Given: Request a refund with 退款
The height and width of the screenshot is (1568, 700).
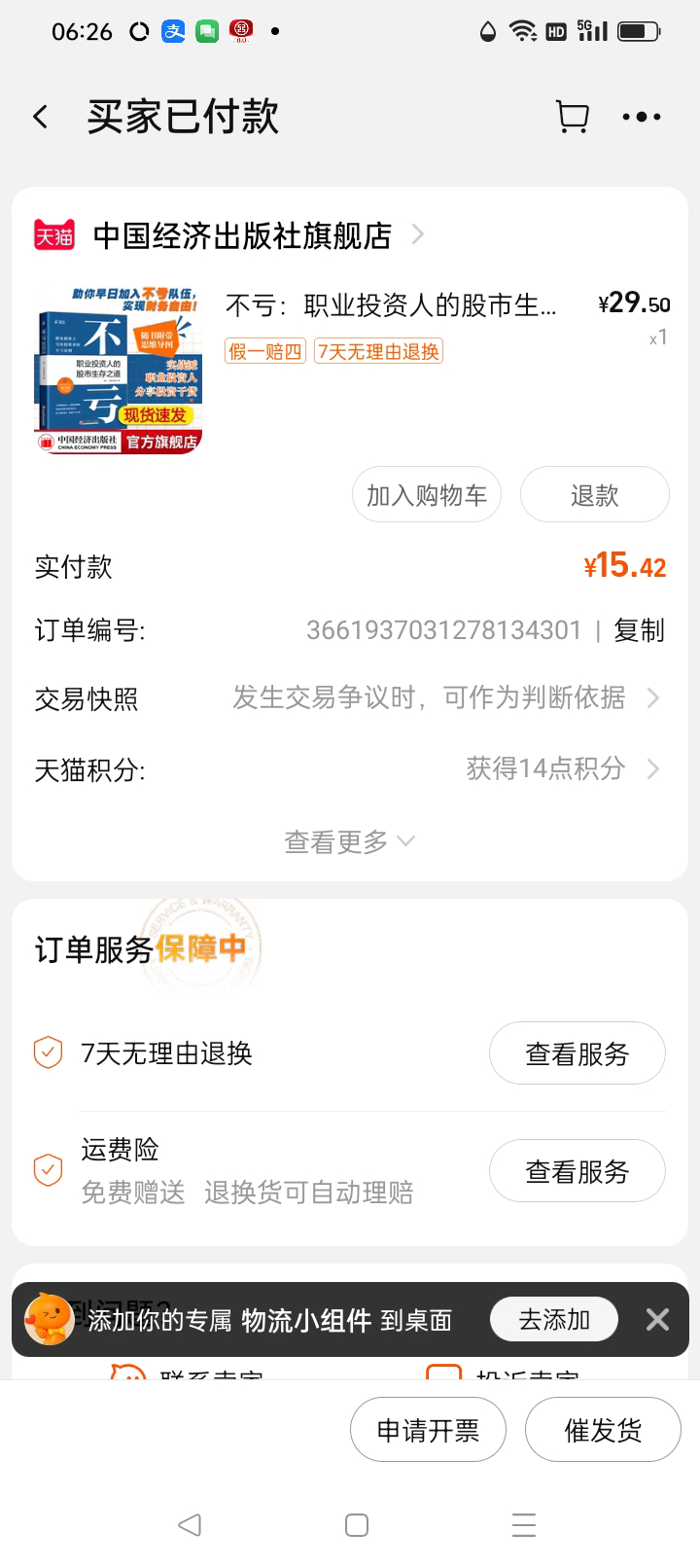Looking at the screenshot, I should pyautogui.click(x=594, y=495).
